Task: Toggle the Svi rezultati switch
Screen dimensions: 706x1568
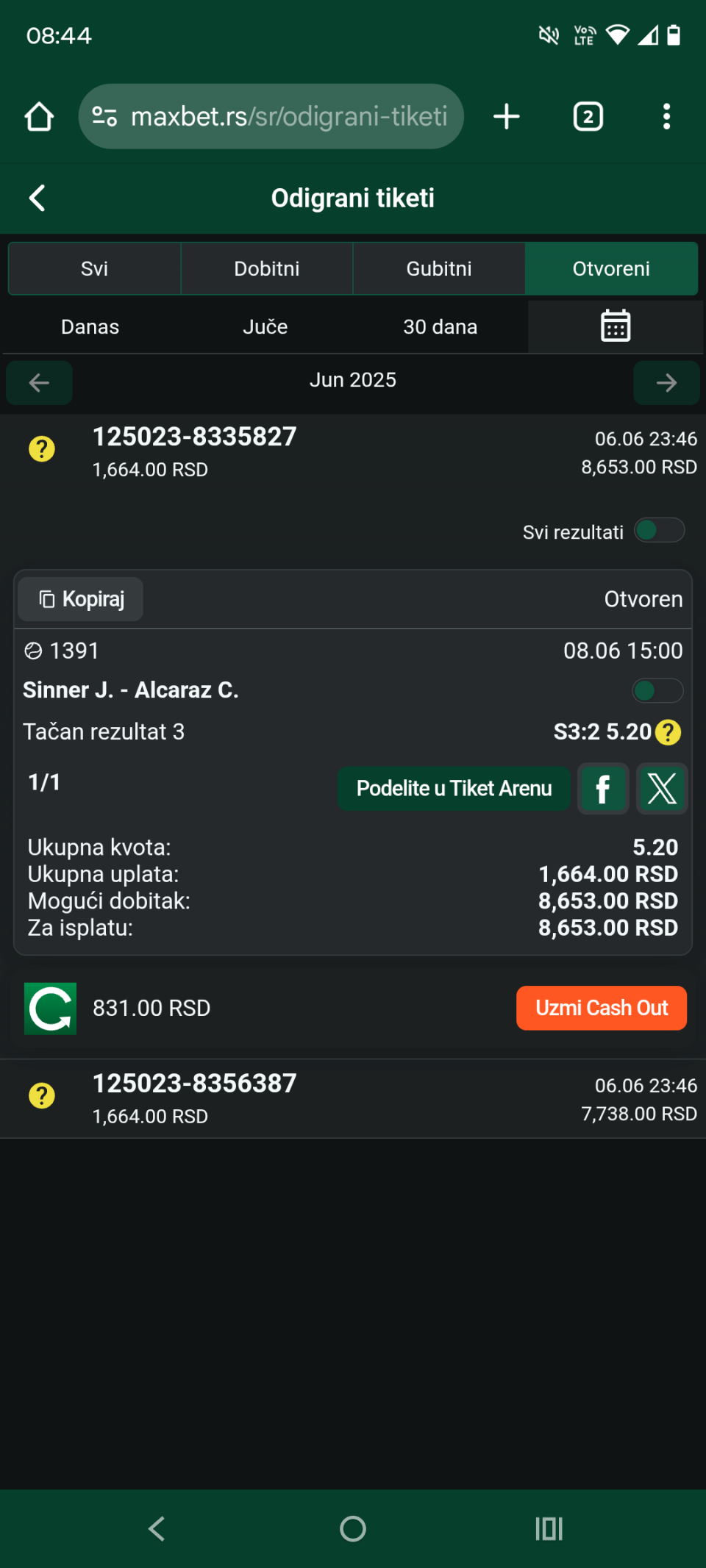Action: 659,530
